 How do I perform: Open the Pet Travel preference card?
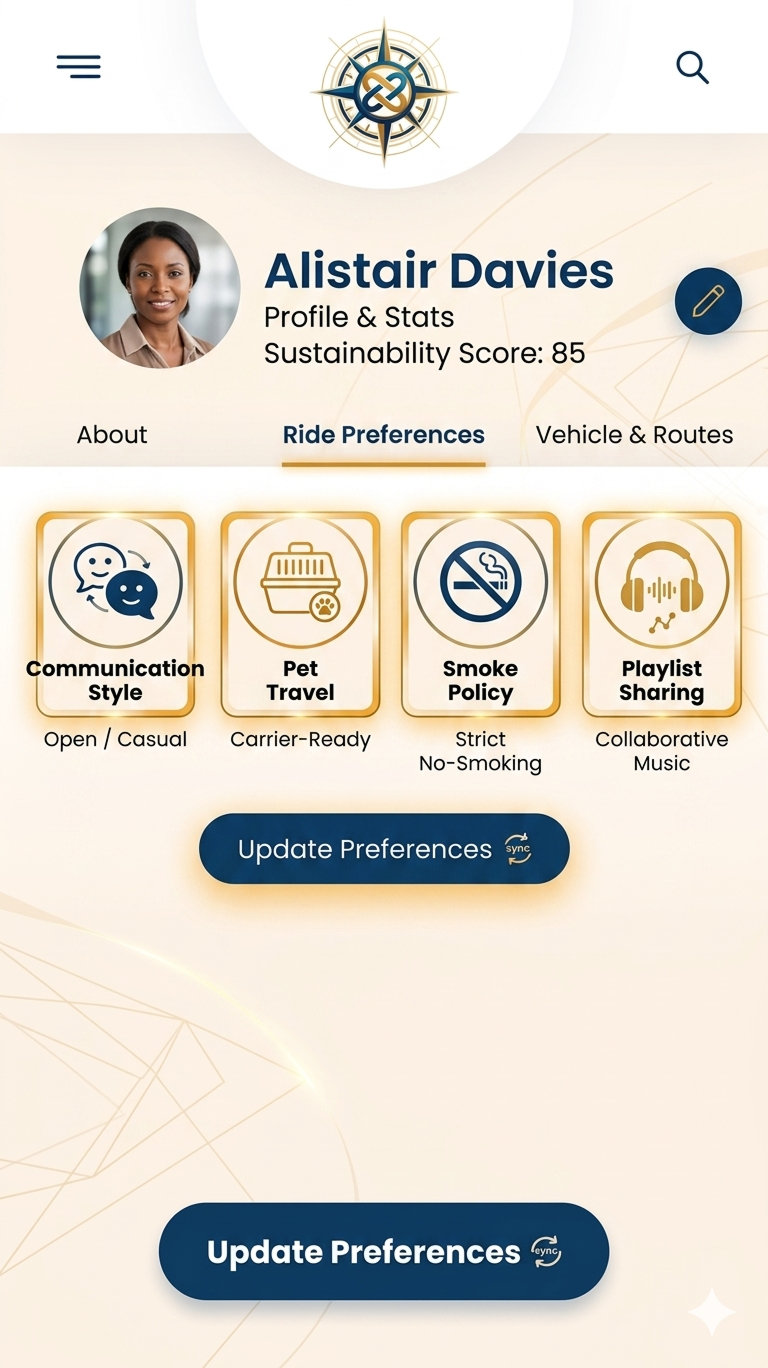(x=300, y=614)
